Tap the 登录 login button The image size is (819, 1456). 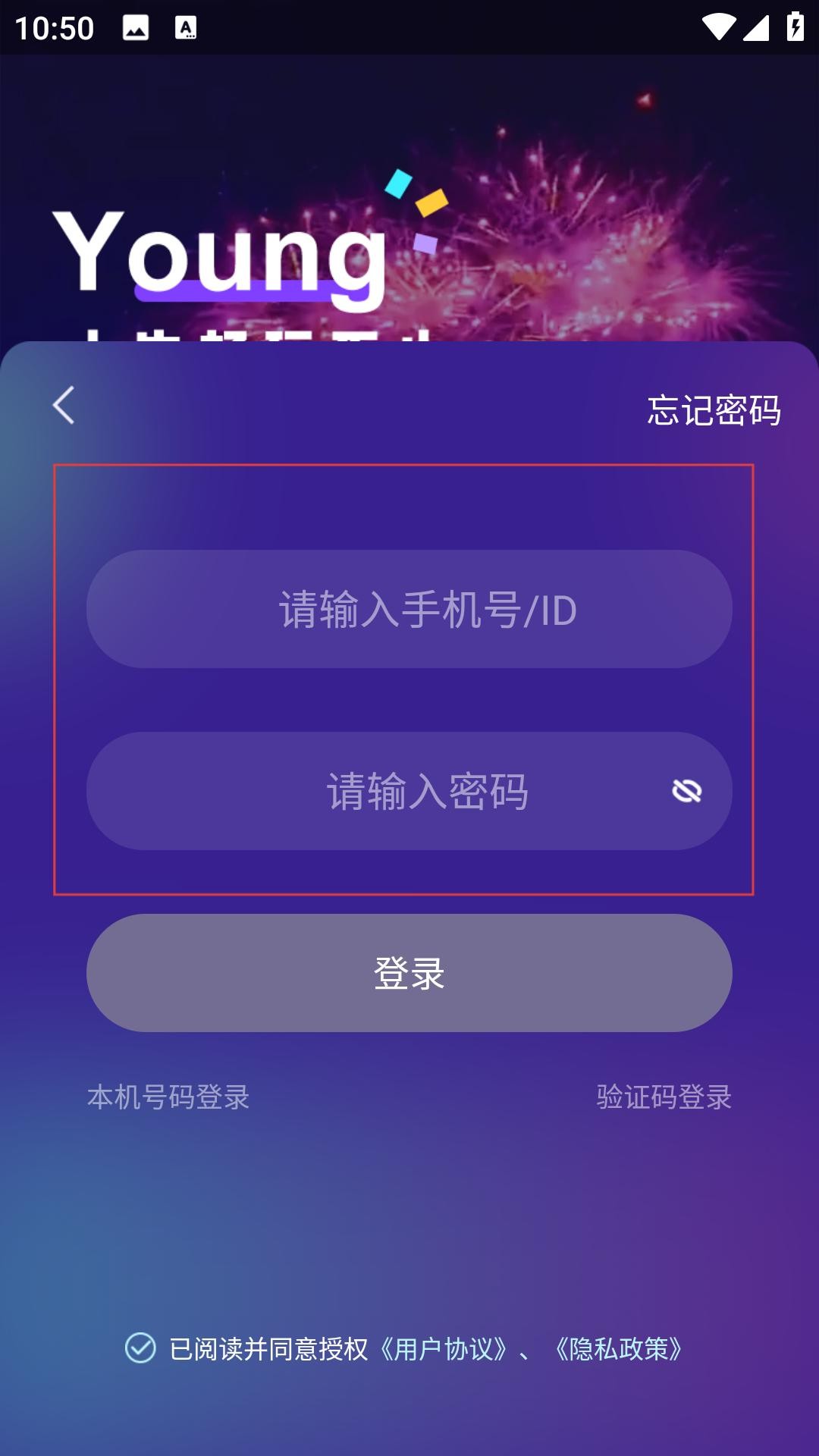point(409,973)
